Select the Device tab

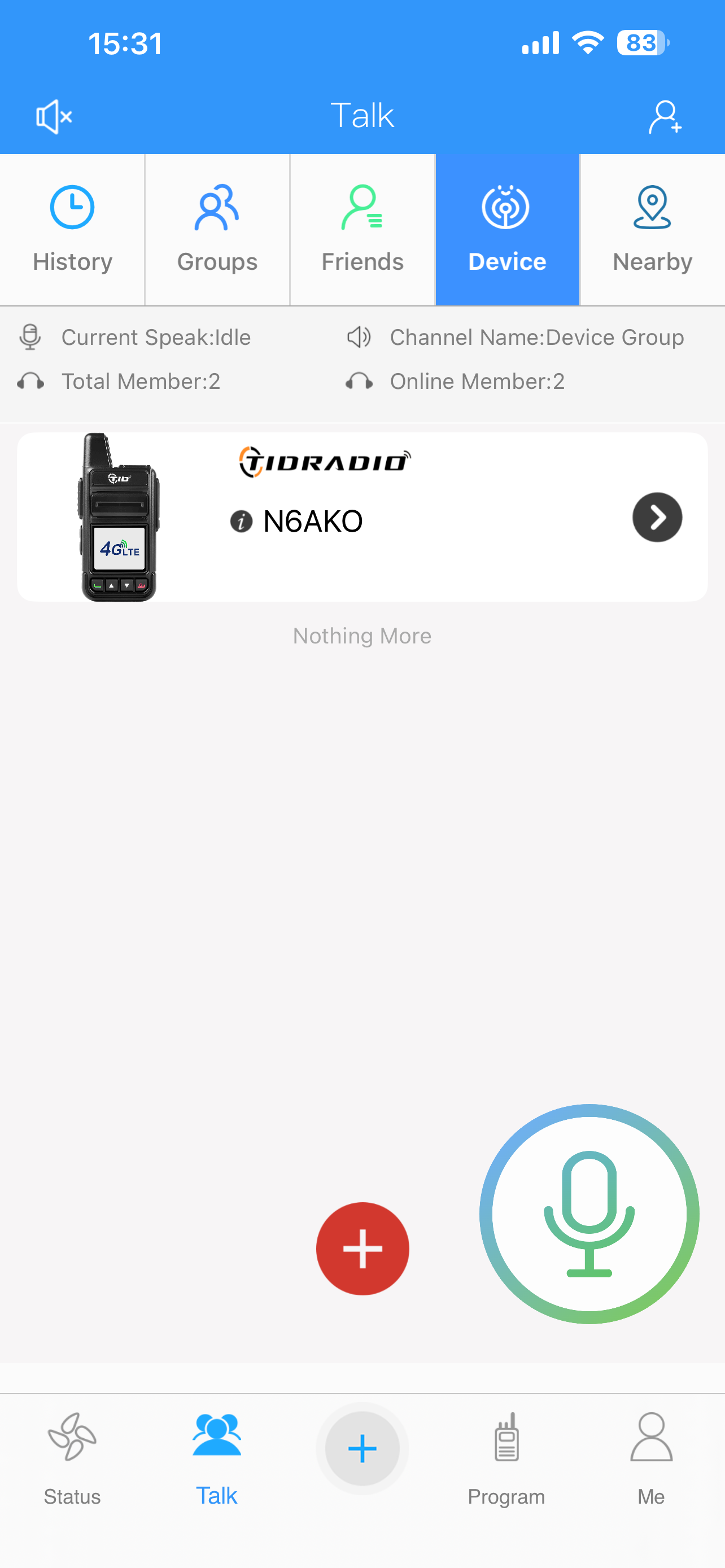click(x=507, y=230)
